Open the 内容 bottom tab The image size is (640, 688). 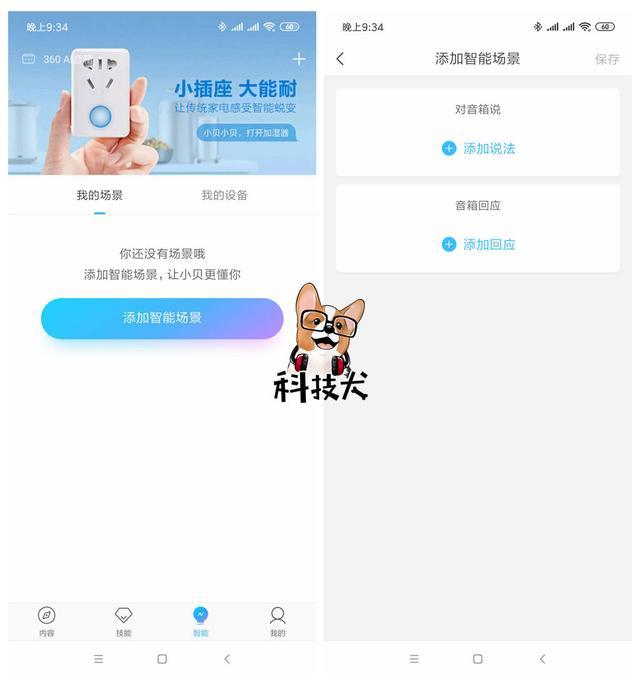click(47, 621)
